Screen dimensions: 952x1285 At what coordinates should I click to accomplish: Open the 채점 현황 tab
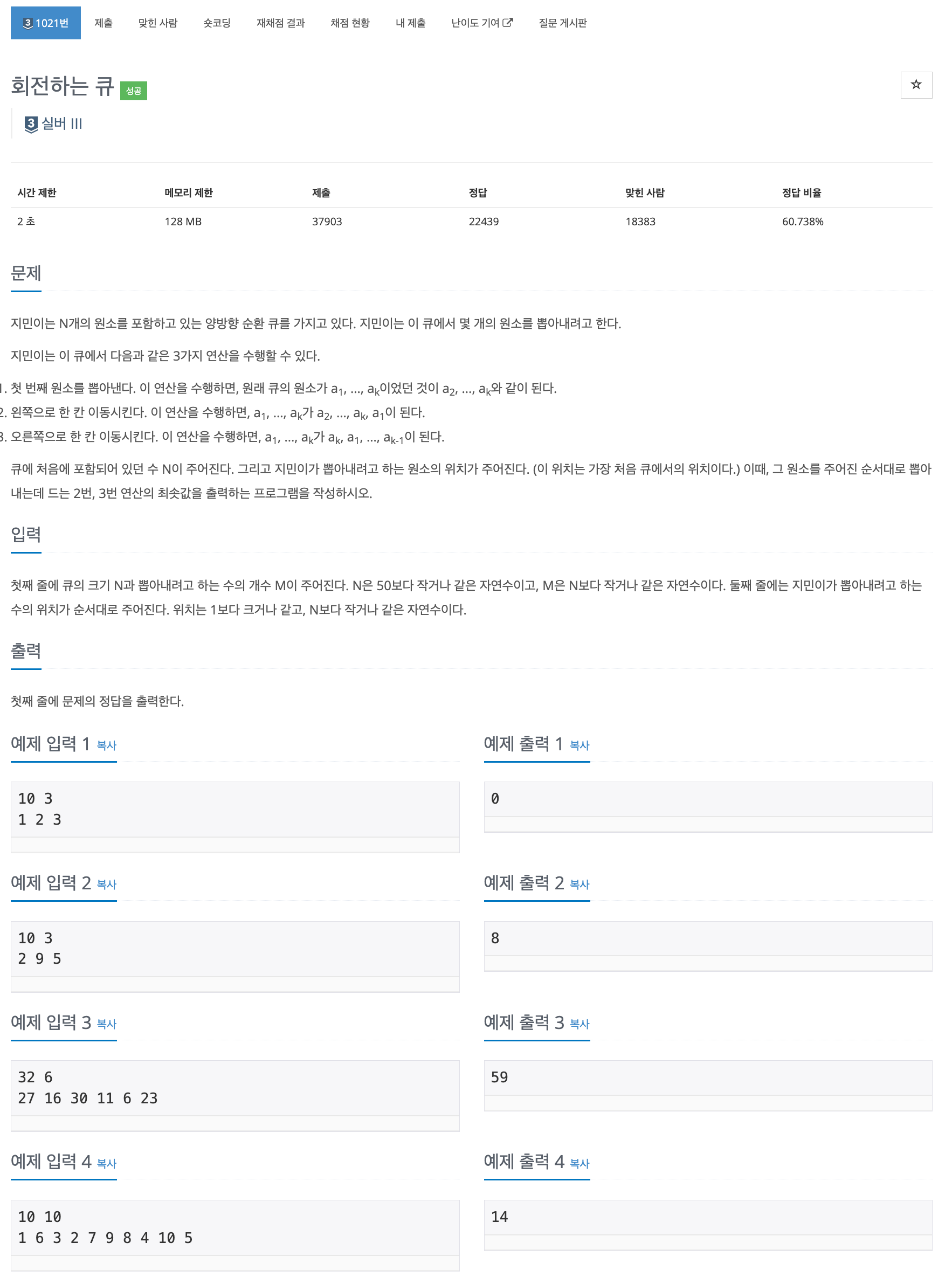tap(350, 23)
